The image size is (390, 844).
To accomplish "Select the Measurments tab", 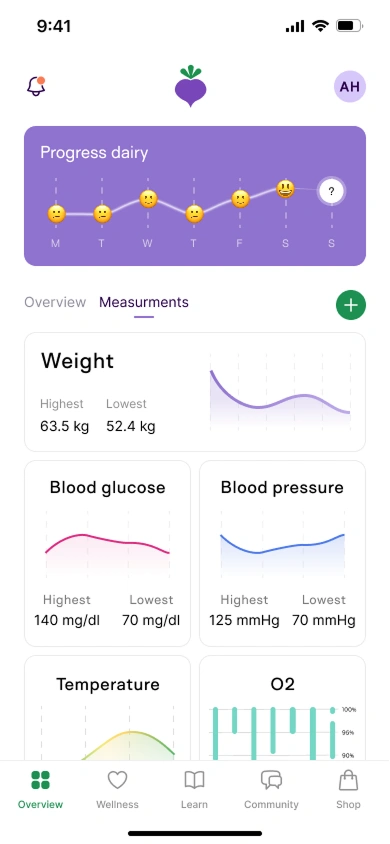I will point(144,302).
